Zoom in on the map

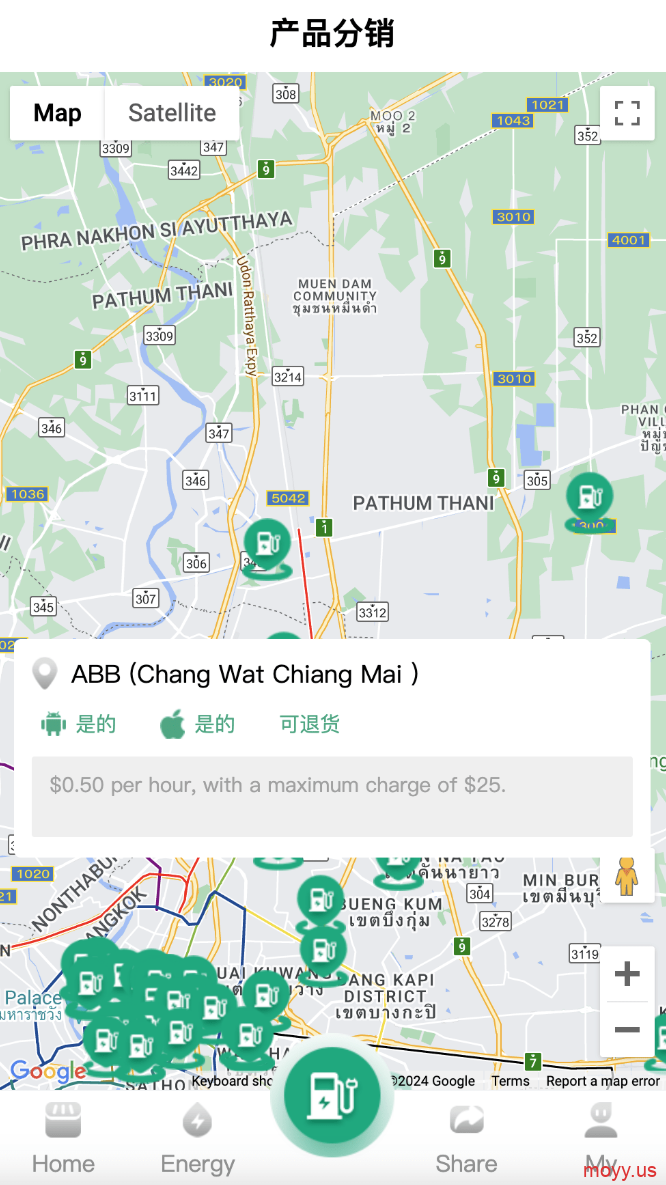(627, 974)
